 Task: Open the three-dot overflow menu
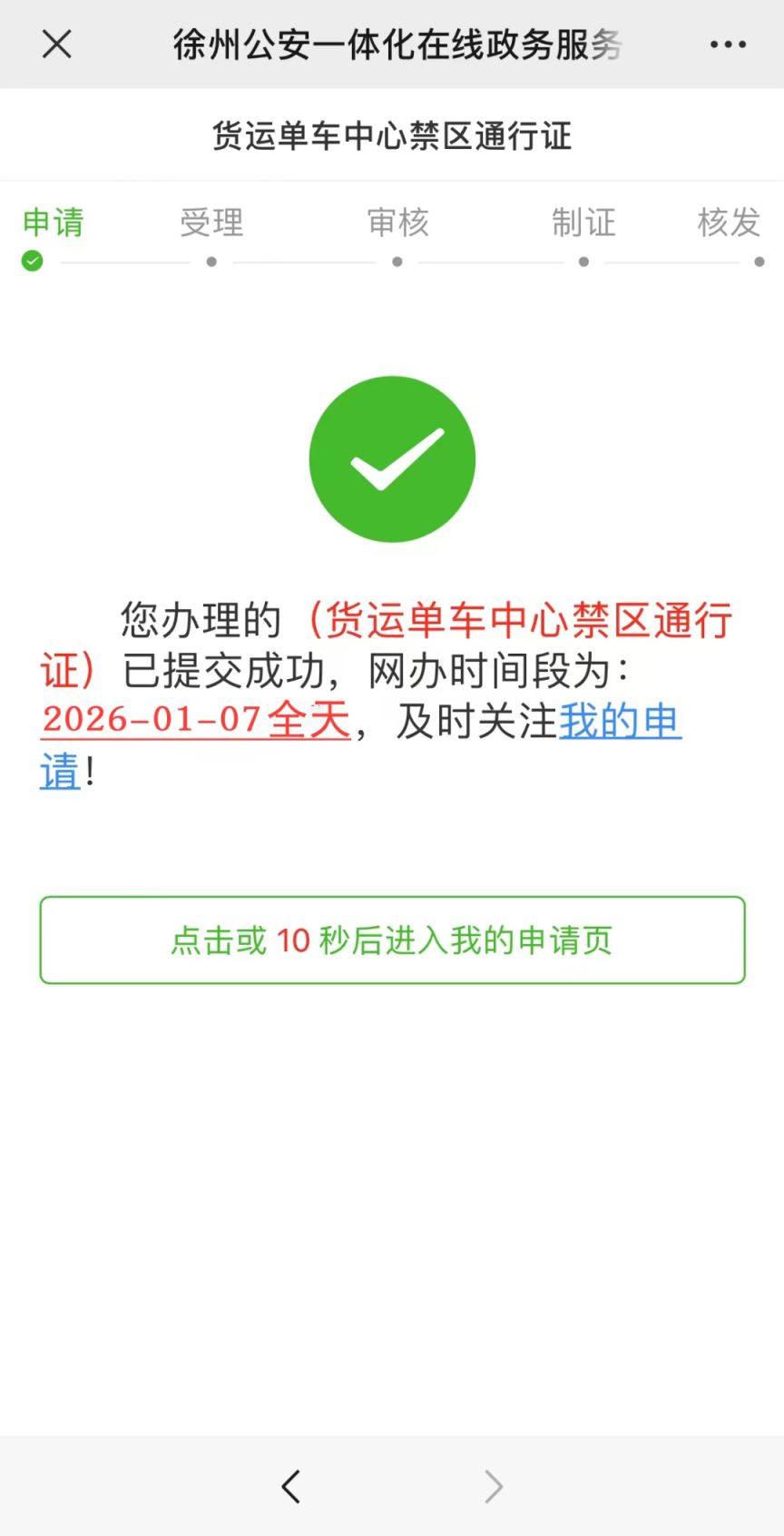pyautogui.click(x=728, y=44)
